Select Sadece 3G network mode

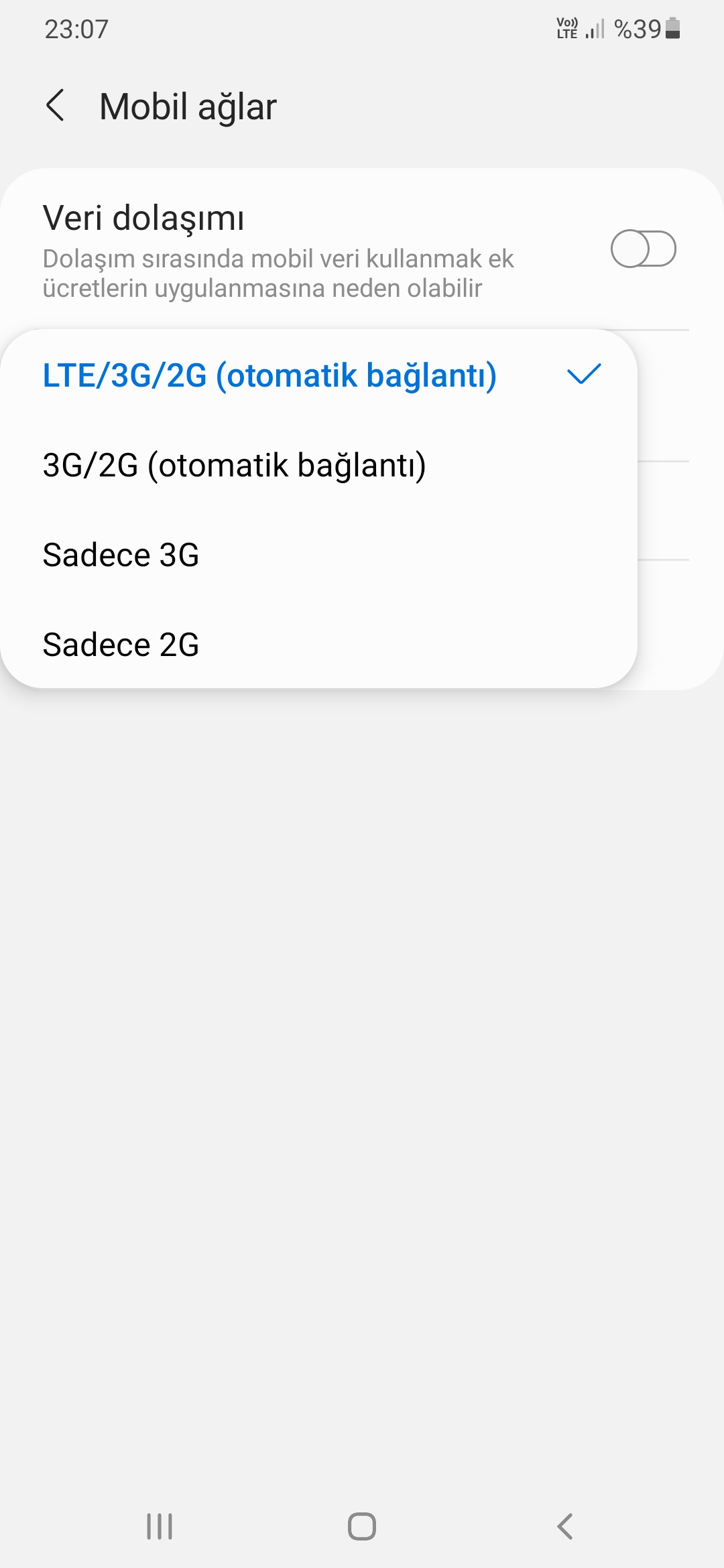[318, 555]
